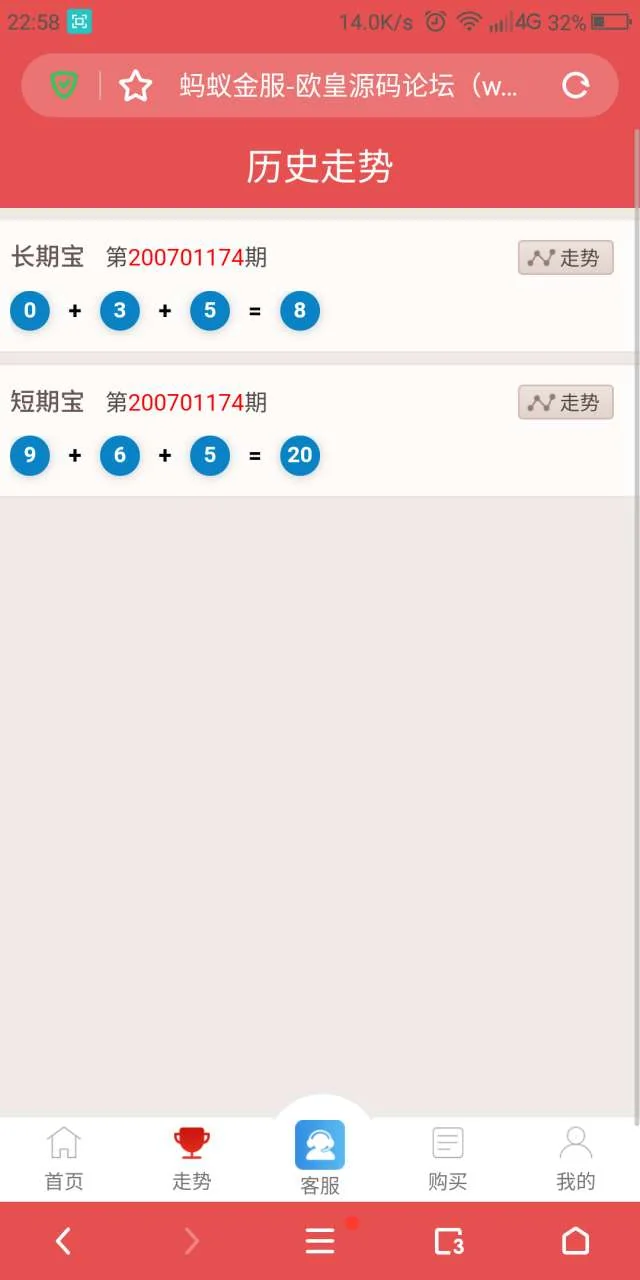
Task: Open the browser menu
Action: click(x=320, y=1241)
